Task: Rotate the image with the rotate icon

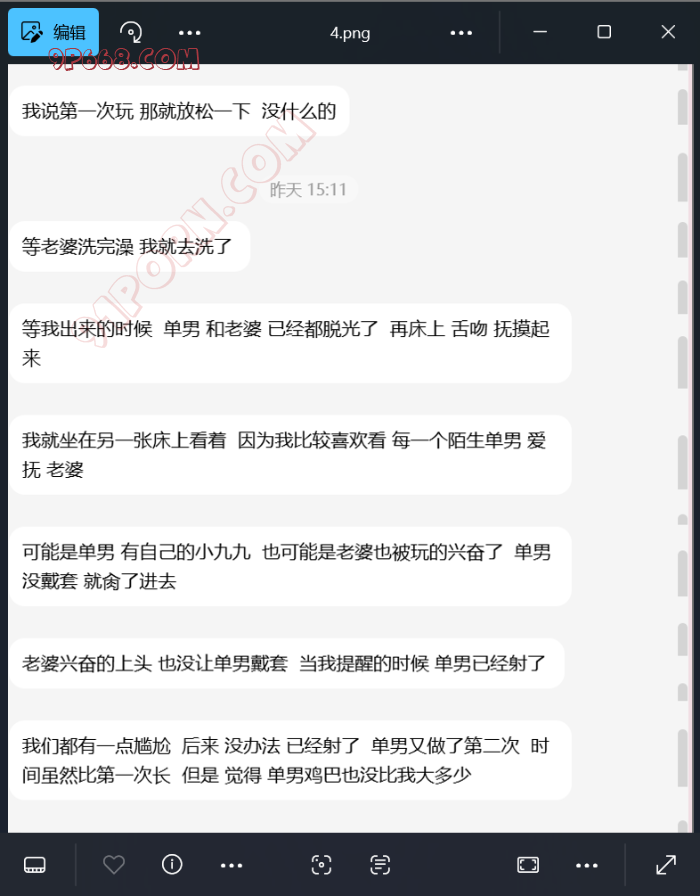Action: click(x=131, y=32)
